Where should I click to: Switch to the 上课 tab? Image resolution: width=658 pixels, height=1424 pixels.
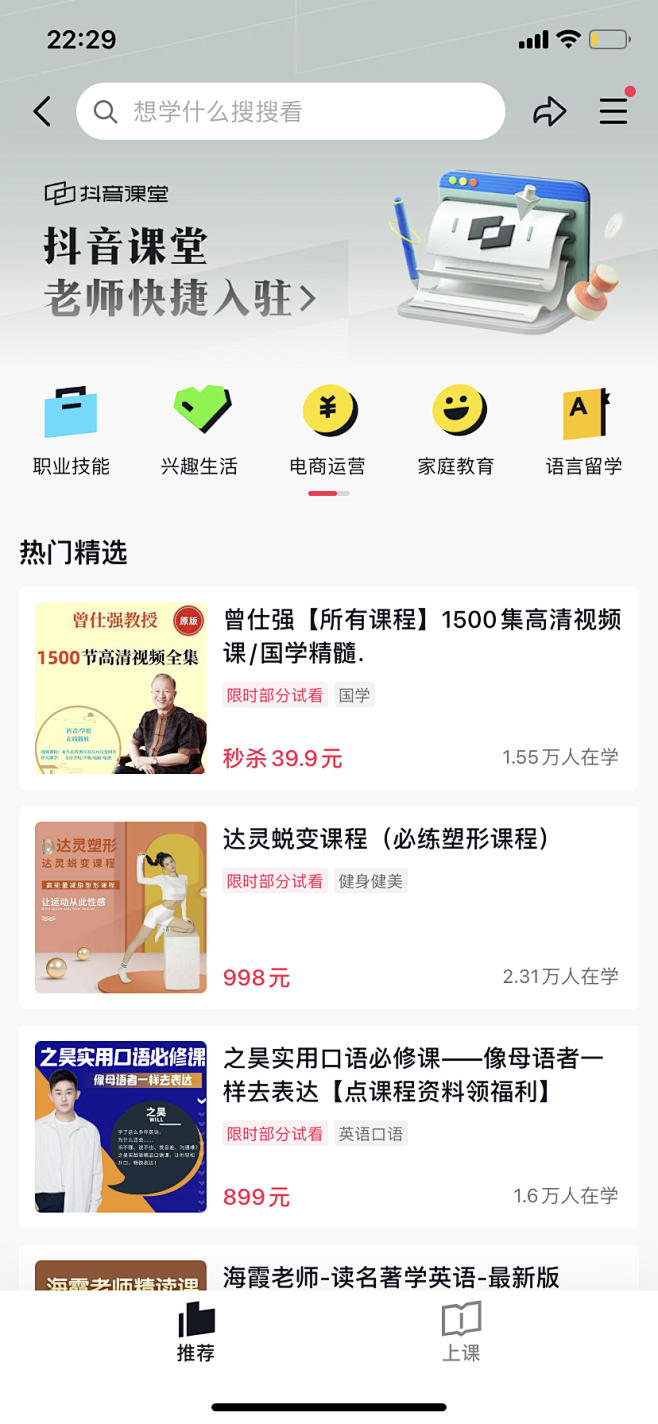point(461,1332)
